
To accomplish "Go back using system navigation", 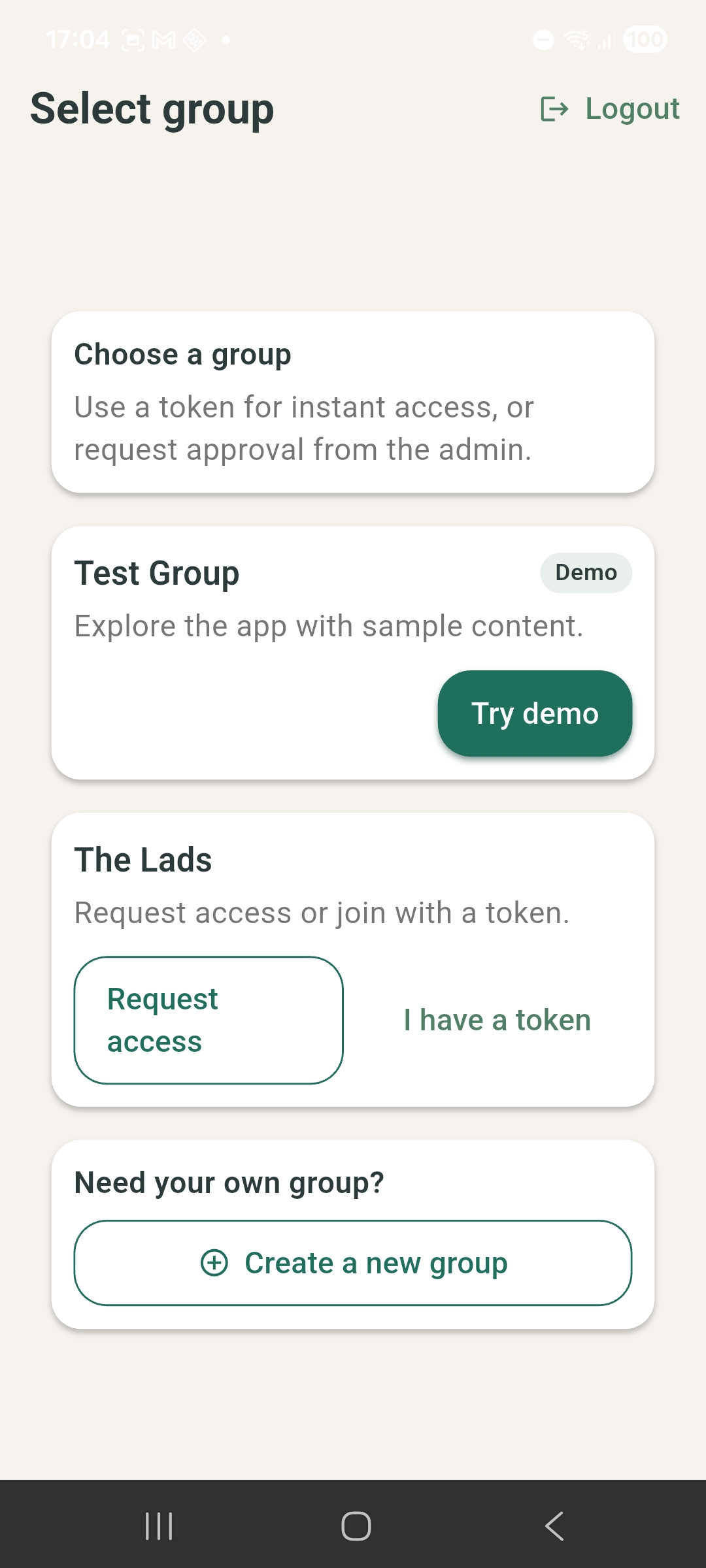I will click(554, 1526).
